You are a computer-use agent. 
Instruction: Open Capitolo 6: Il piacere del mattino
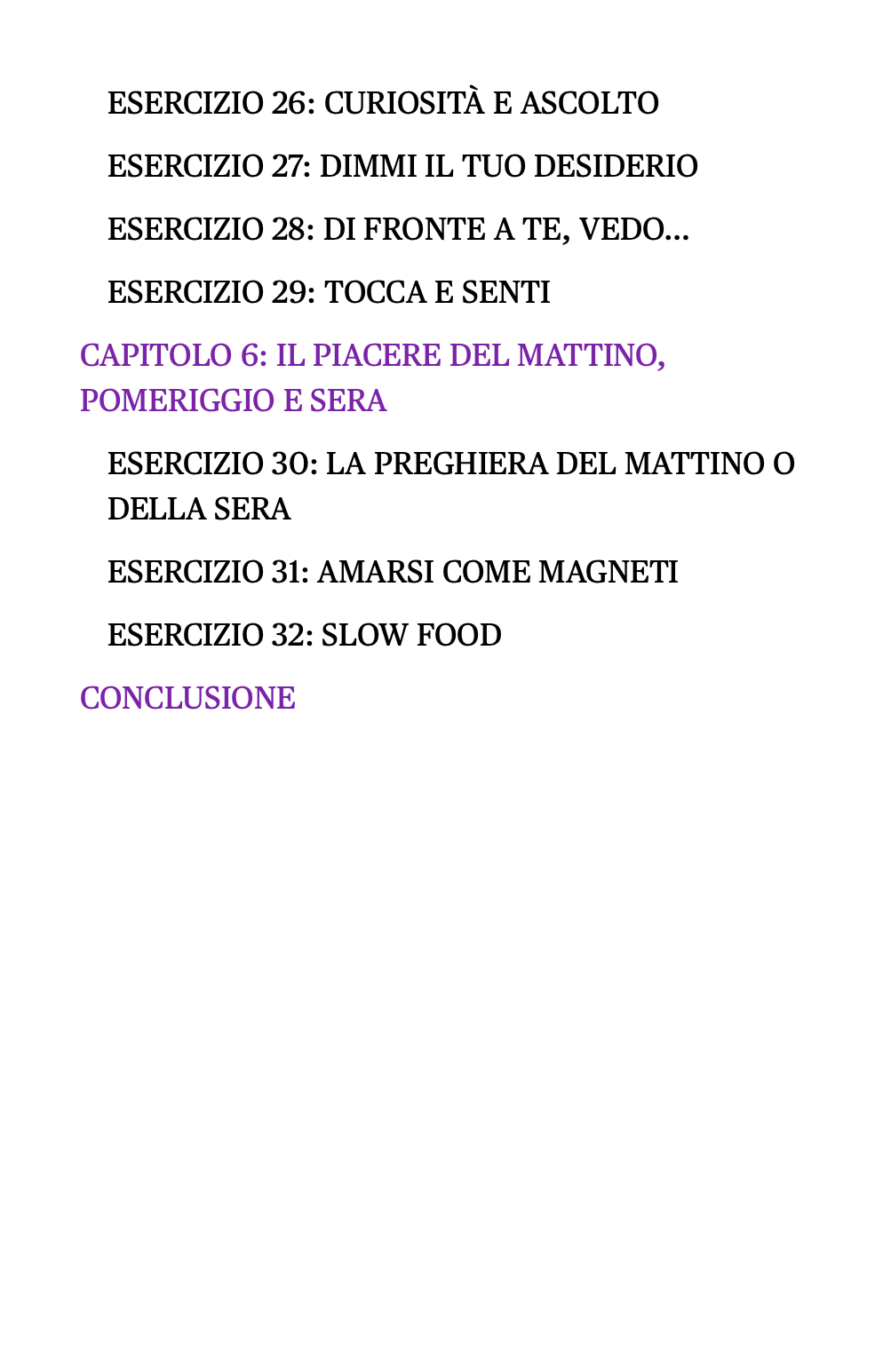coord(372,356)
